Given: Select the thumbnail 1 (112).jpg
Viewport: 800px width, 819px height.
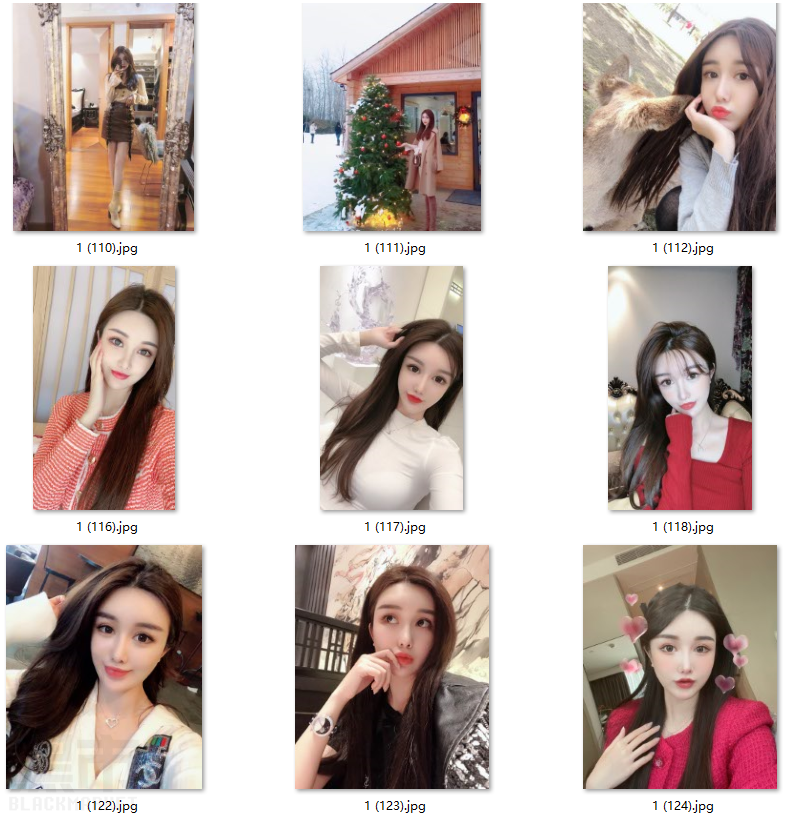Looking at the screenshot, I should point(680,117).
